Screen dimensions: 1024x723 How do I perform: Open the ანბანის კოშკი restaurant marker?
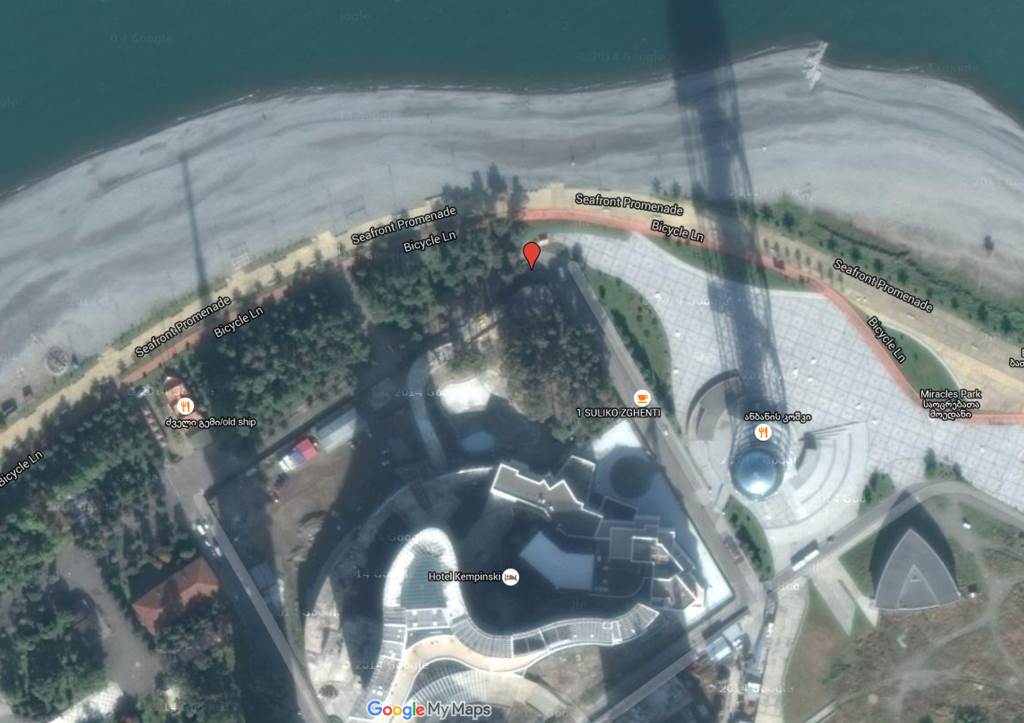click(763, 432)
